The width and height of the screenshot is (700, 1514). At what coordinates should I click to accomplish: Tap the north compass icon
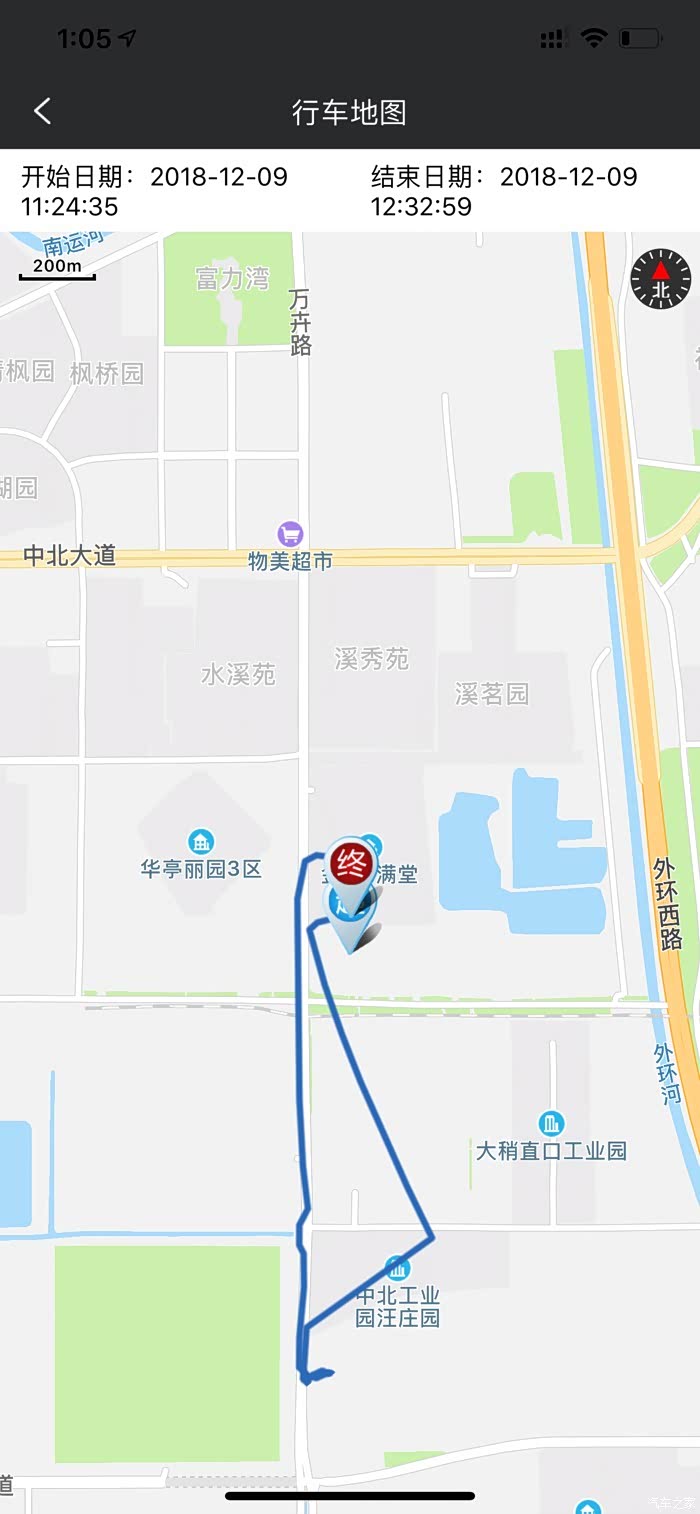coord(661,279)
